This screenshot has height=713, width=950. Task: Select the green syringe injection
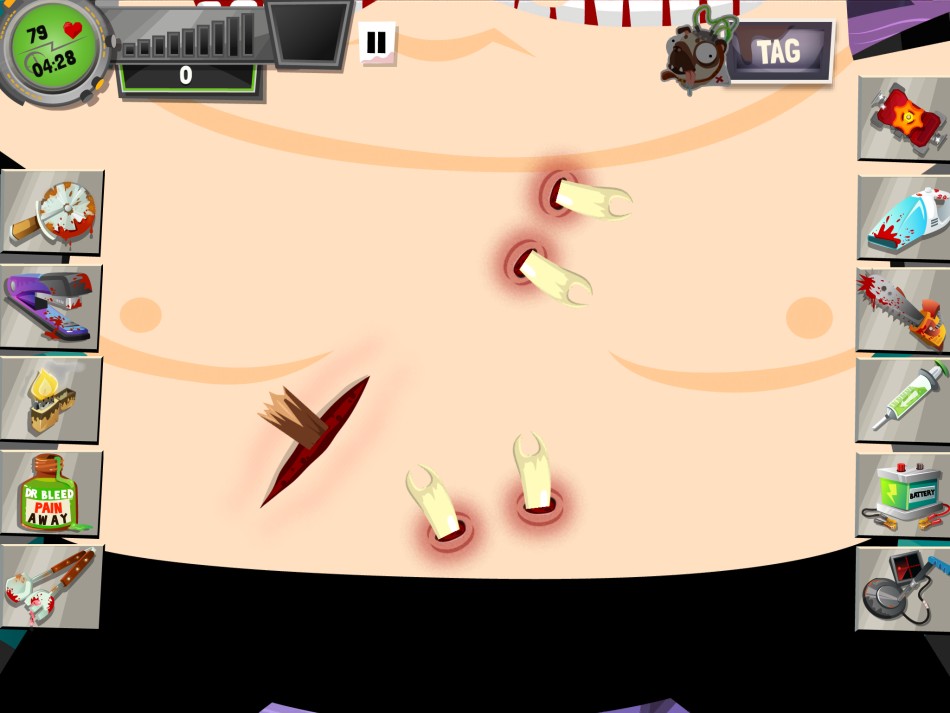(903, 400)
